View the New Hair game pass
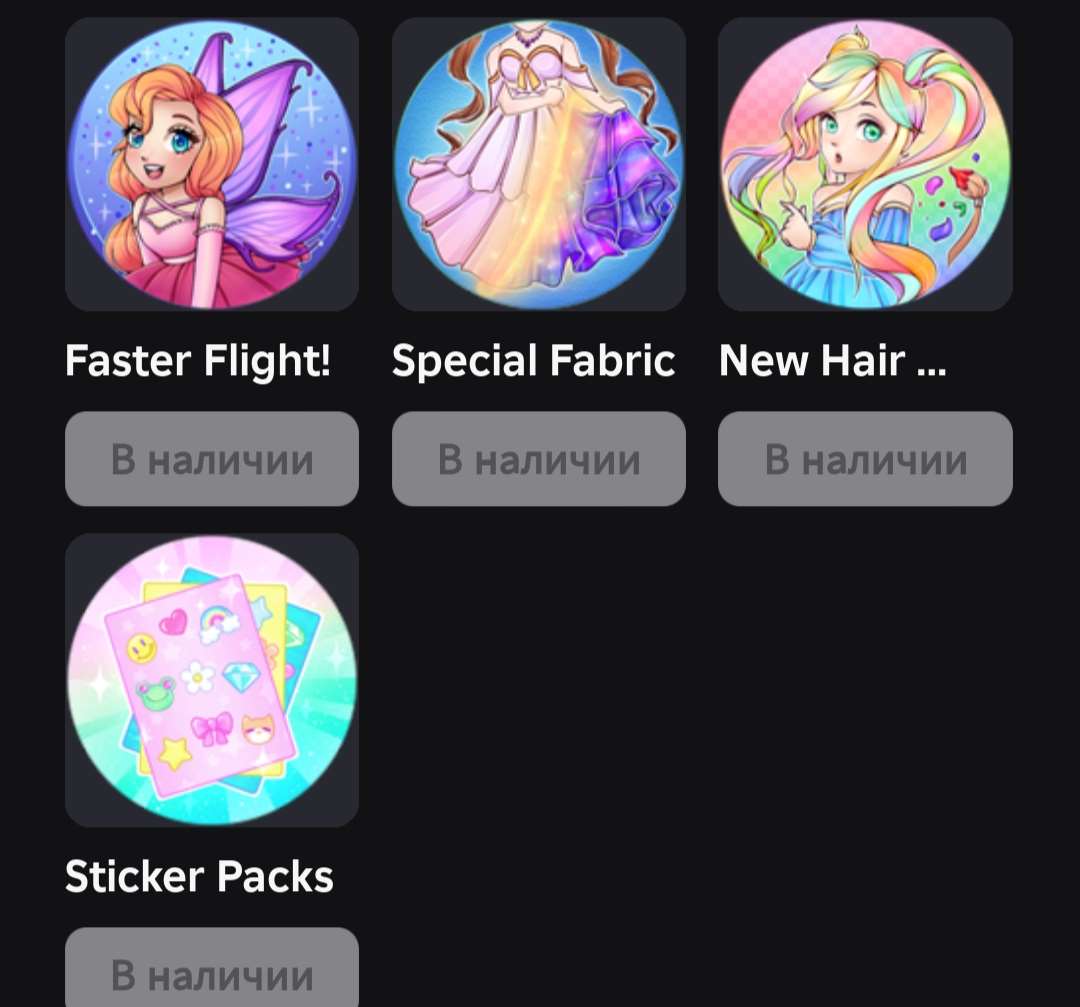Image resolution: width=1080 pixels, height=1007 pixels. click(865, 165)
